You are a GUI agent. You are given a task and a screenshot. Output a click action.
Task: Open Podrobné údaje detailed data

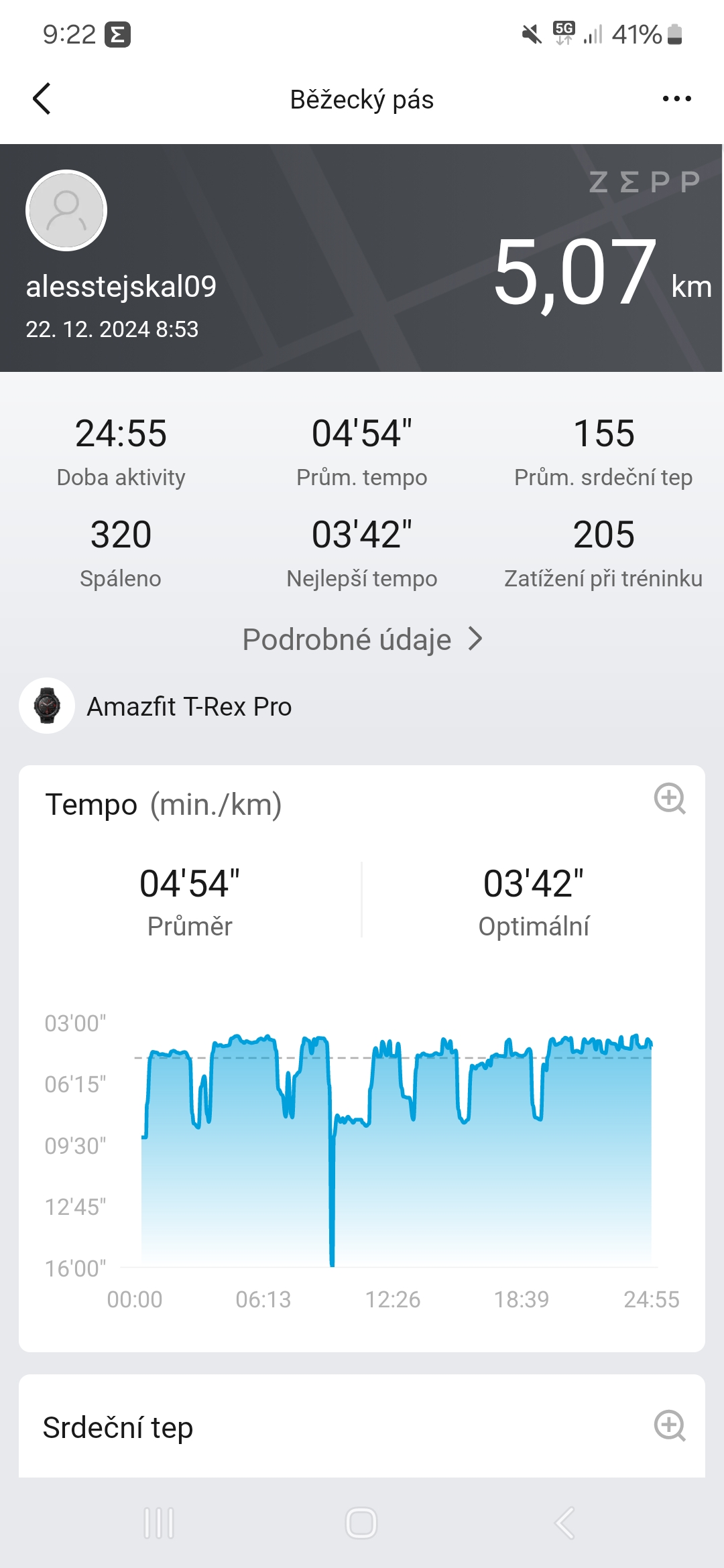(362, 639)
